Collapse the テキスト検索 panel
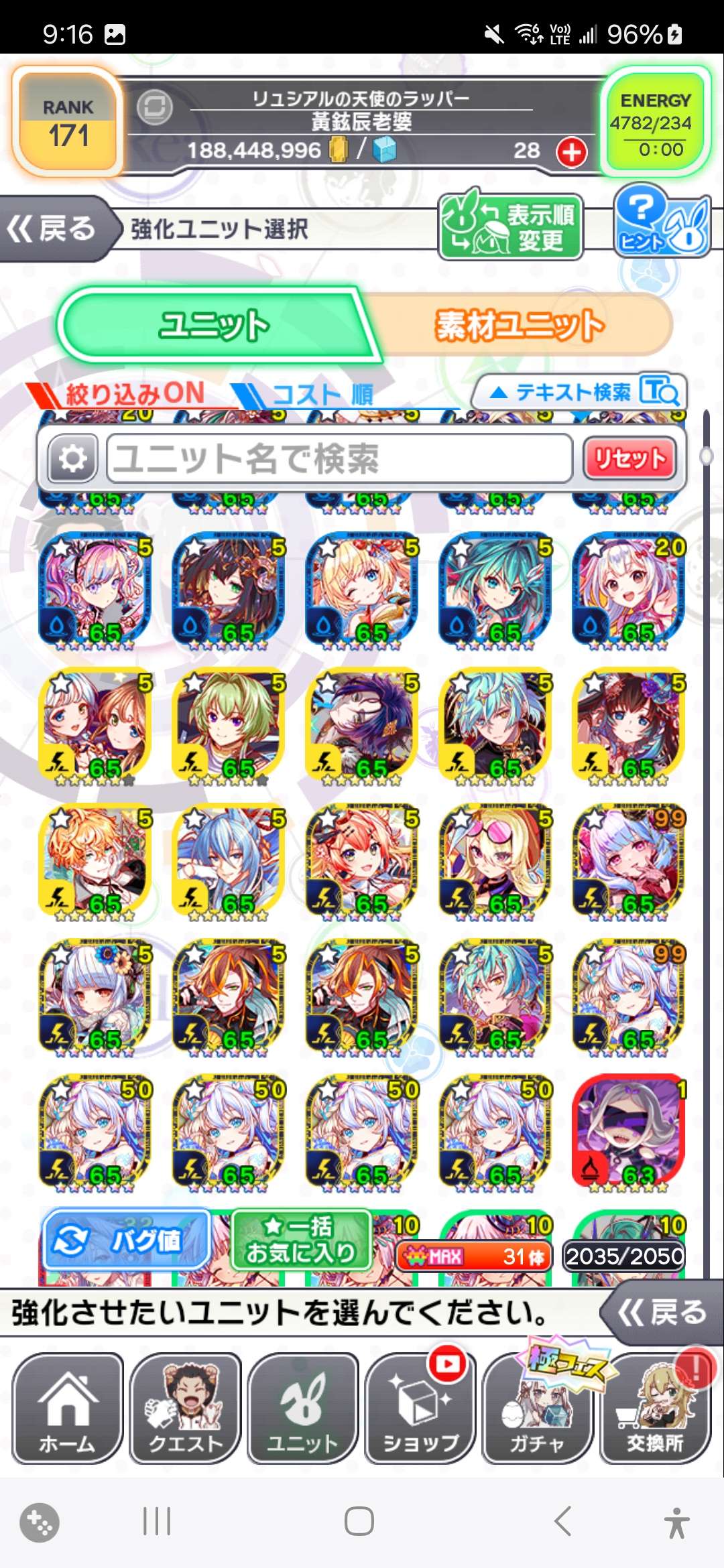This screenshot has height=1568, width=724. (x=580, y=392)
